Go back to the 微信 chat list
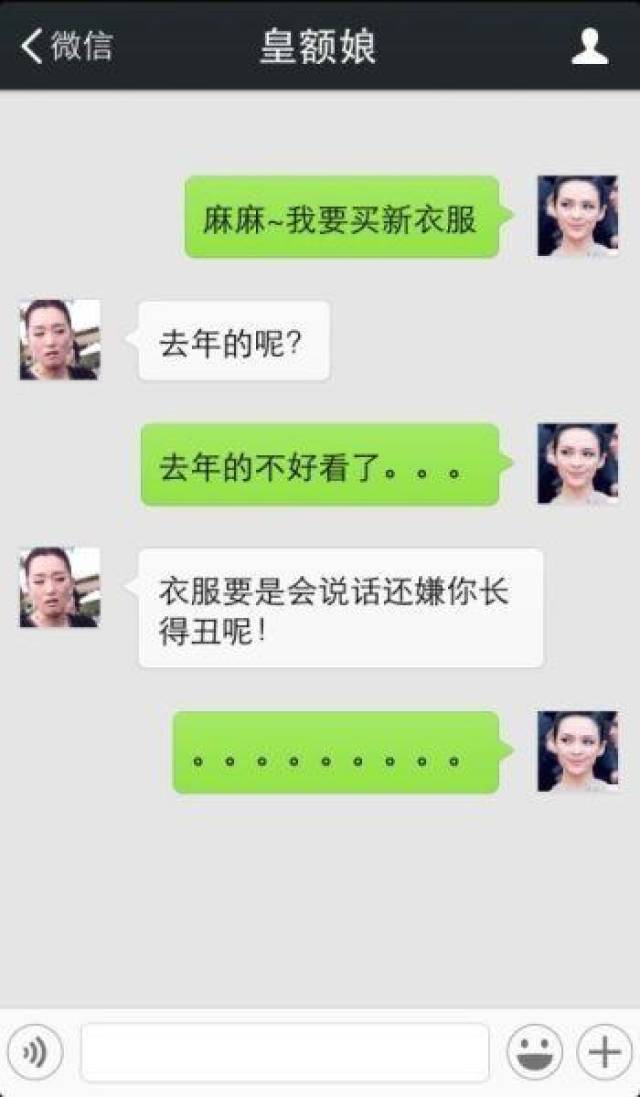640x1097 pixels. point(66,46)
